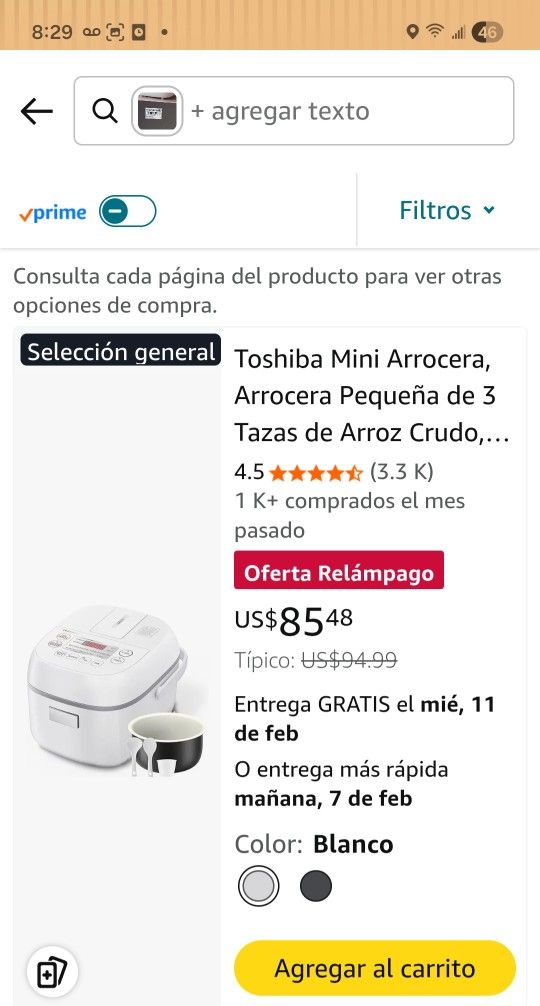Tap the floating cards-plus icon
The image size is (540, 1006).
(53, 975)
